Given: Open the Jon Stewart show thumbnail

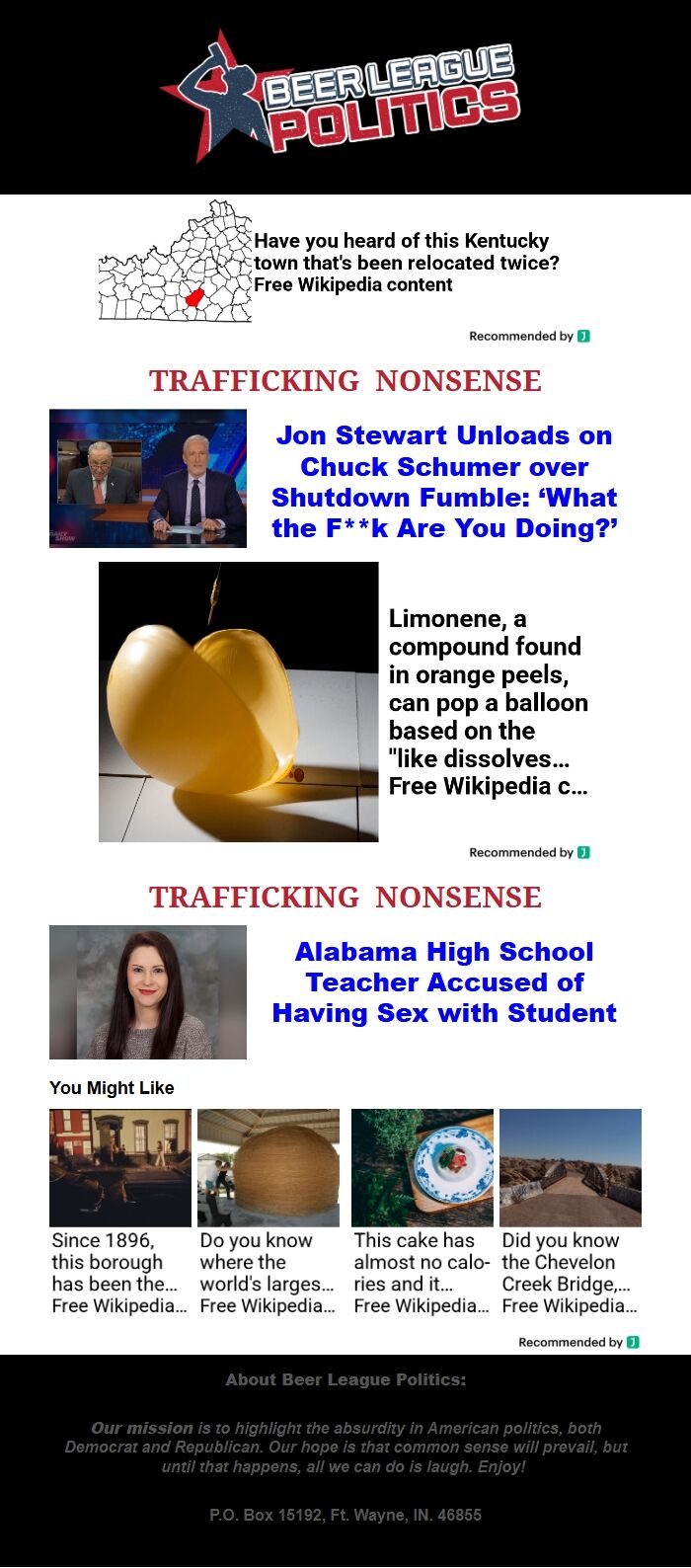Looking at the screenshot, I should [x=148, y=479].
